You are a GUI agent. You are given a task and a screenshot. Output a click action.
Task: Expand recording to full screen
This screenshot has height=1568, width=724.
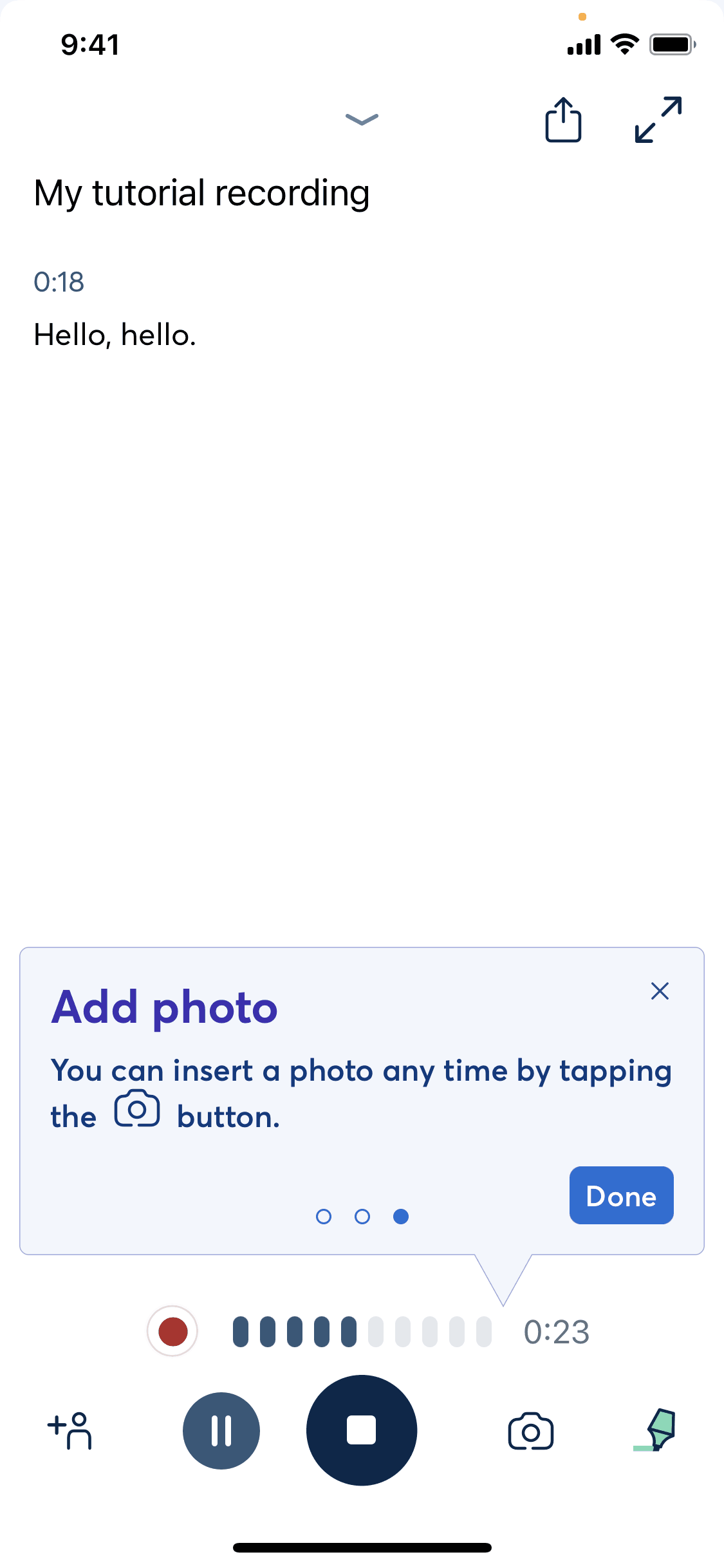658,120
